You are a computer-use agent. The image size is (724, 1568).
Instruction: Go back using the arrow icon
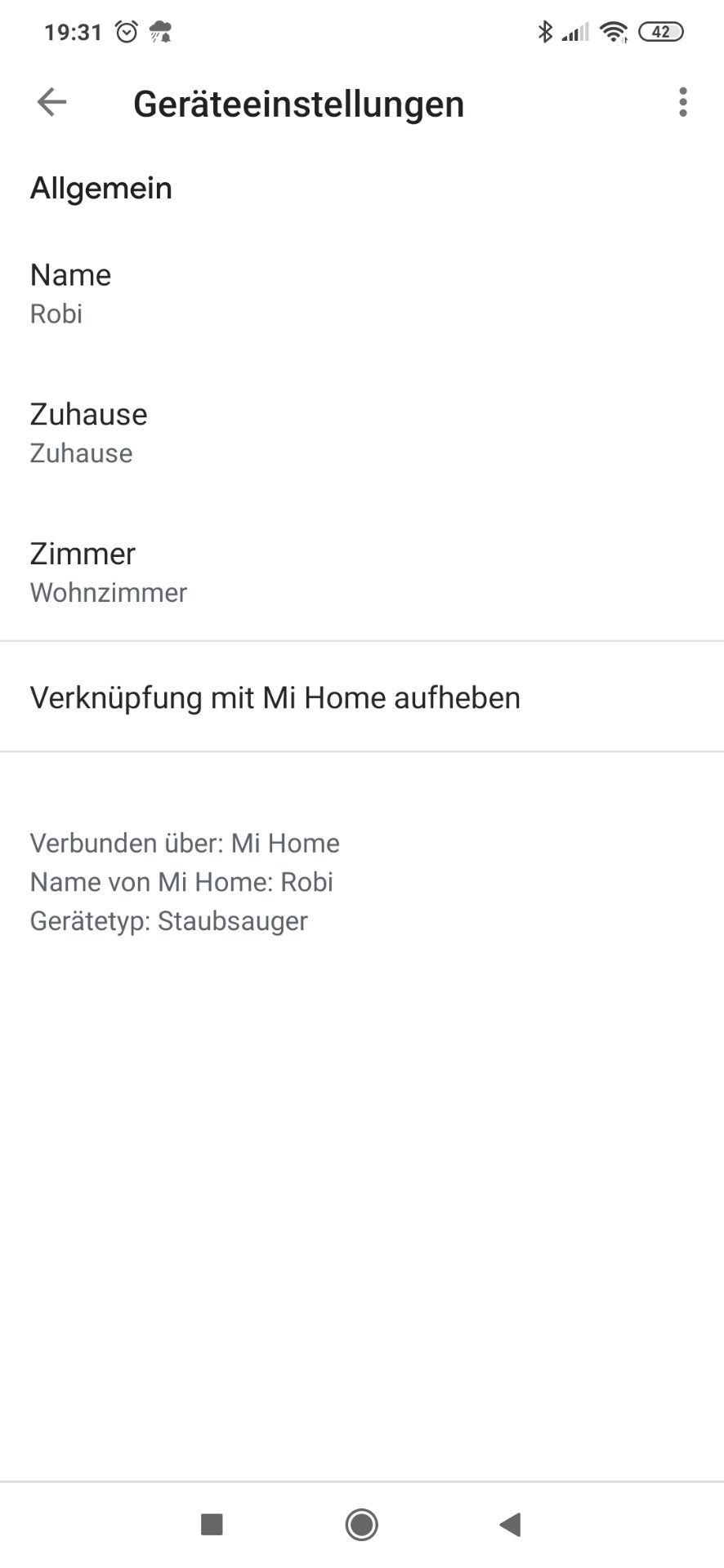point(51,103)
